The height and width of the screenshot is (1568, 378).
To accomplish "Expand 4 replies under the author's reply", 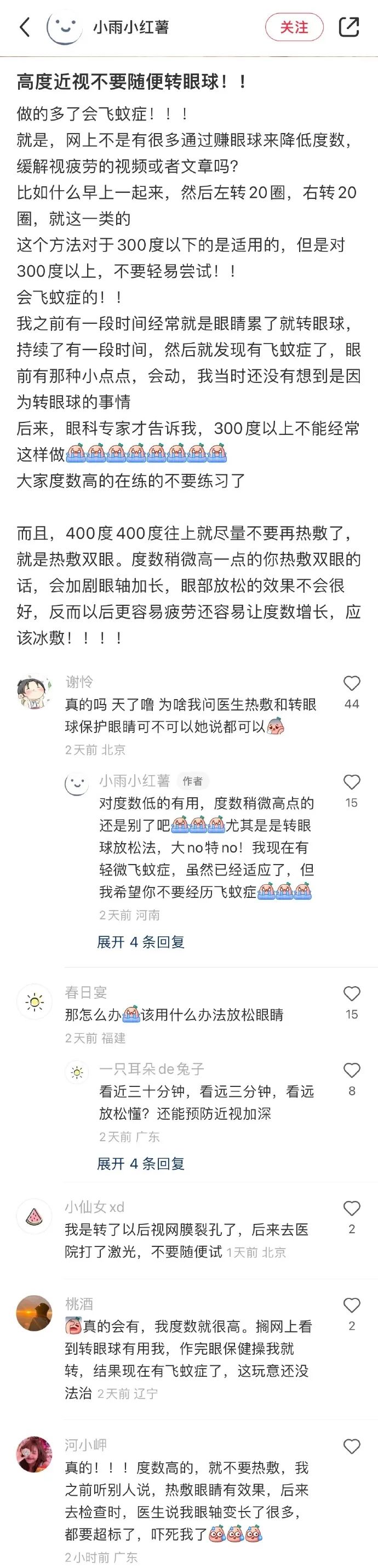I will point(141,942).
